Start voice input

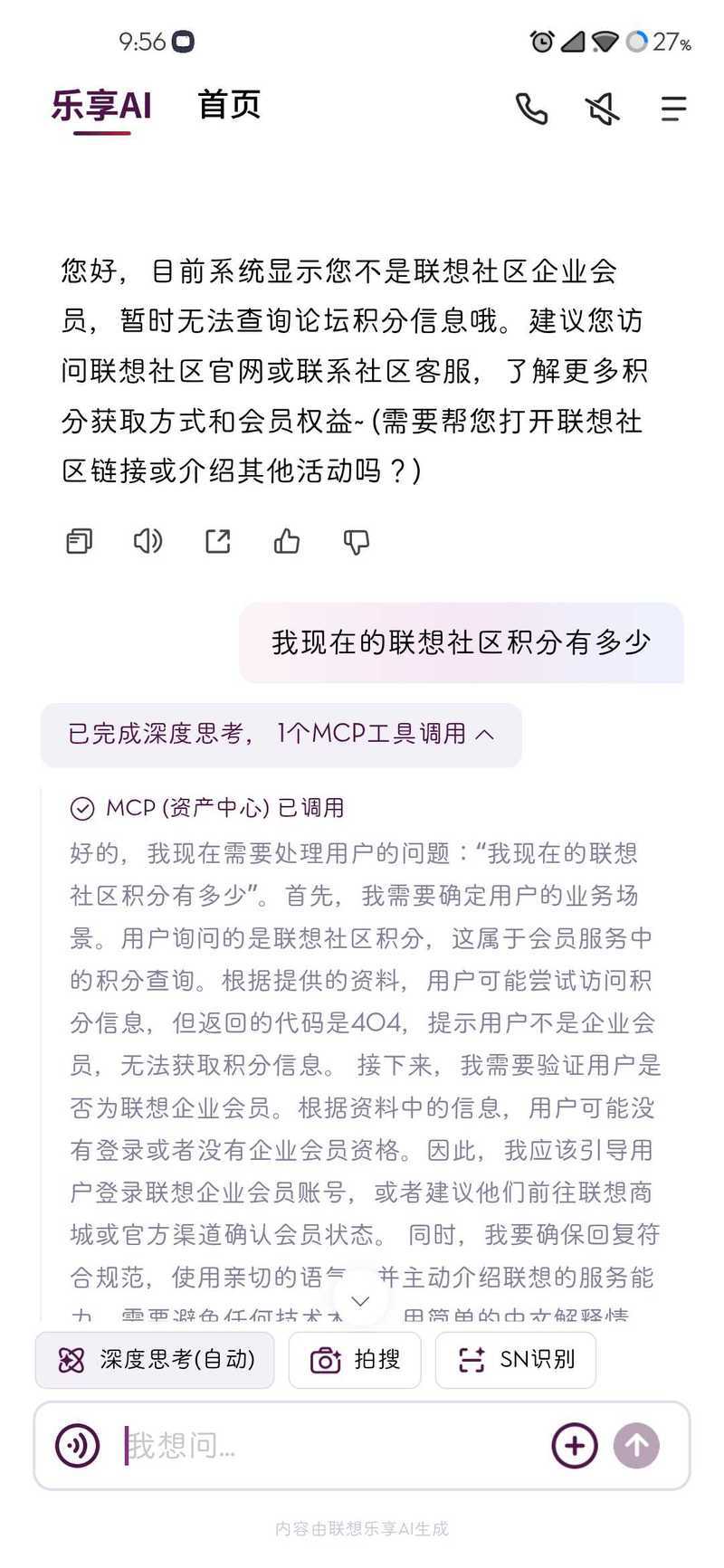pos(78,1445)
